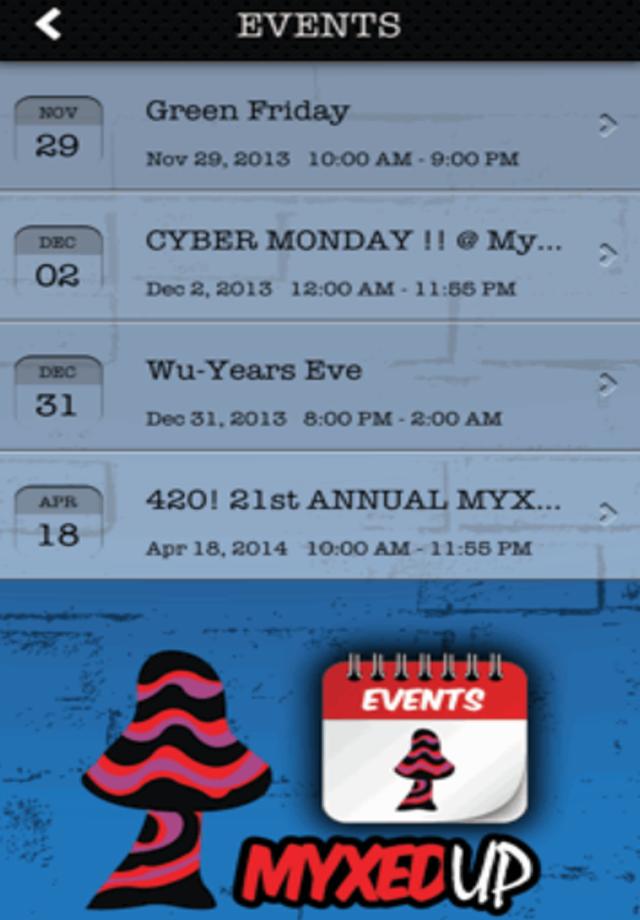View Wu-Years Eve event details
Viewport: 640px width, 920px height.
click(x=320, y=386)
